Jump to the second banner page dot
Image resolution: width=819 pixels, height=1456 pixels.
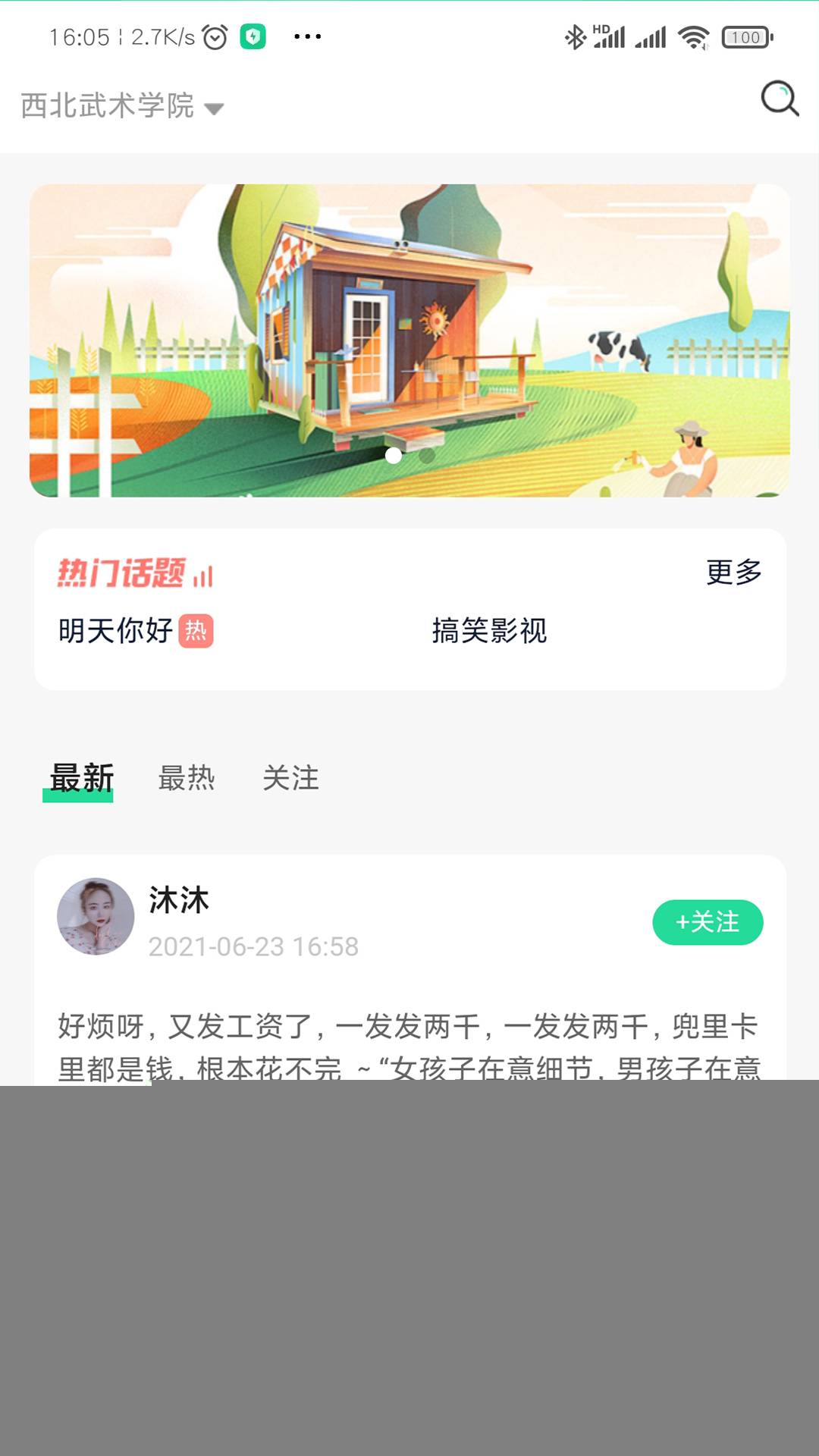(427, 456)
